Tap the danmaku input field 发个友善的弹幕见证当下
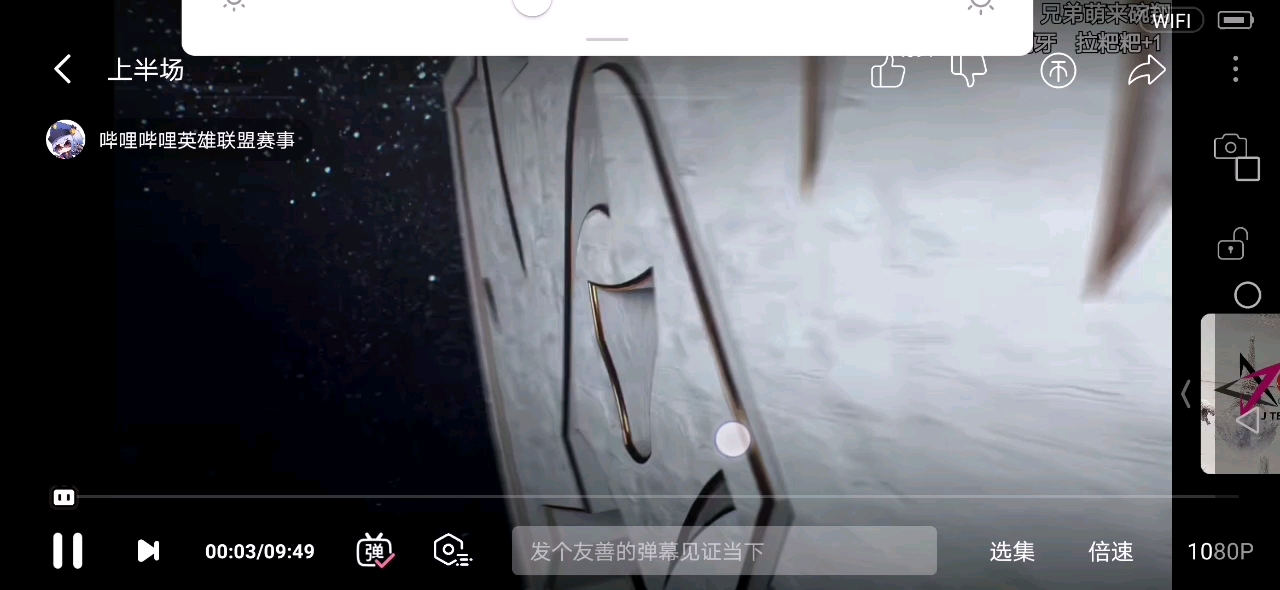This screenshot has height=590, width=1280. click(x=724, y=551)
